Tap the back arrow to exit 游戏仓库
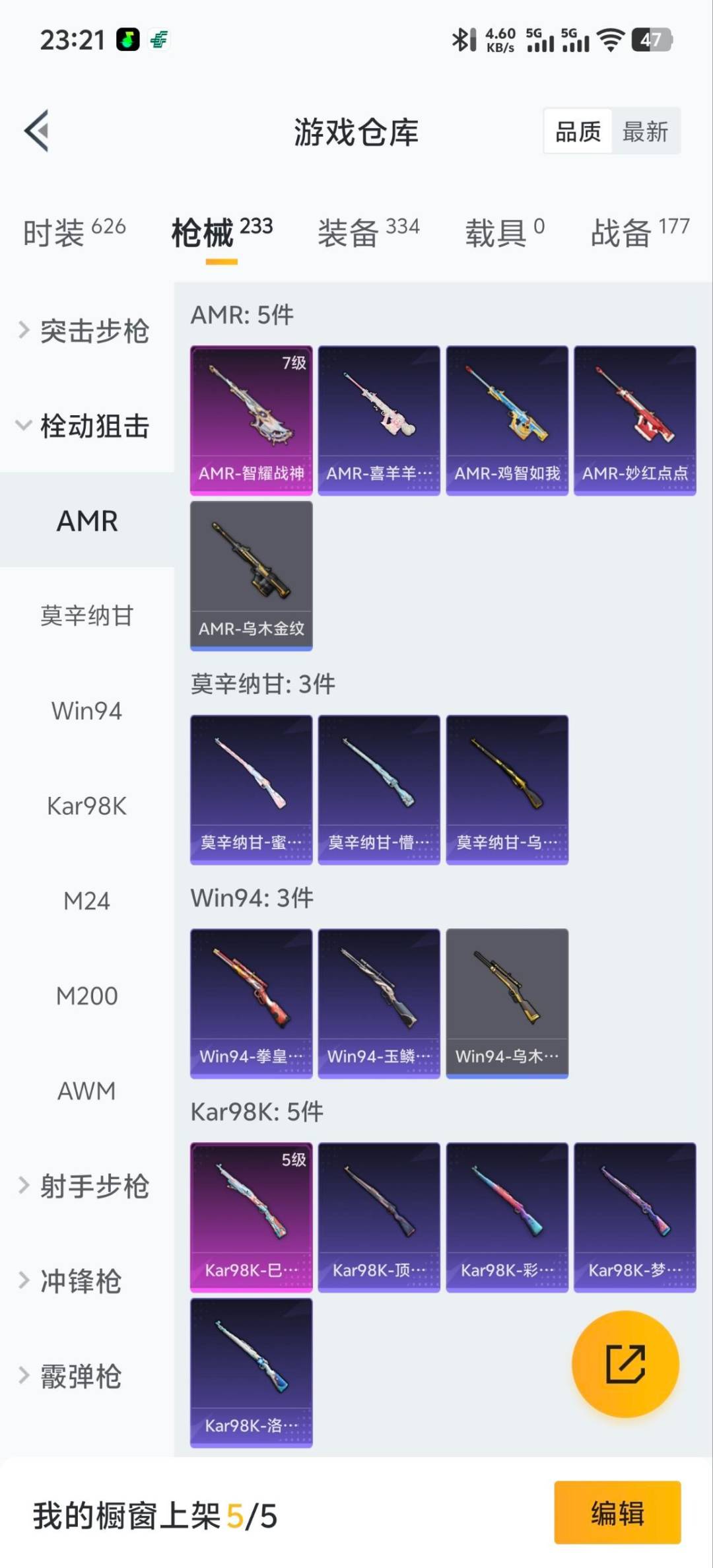This screenshot has width=713, height=1568. coord(38,130)
